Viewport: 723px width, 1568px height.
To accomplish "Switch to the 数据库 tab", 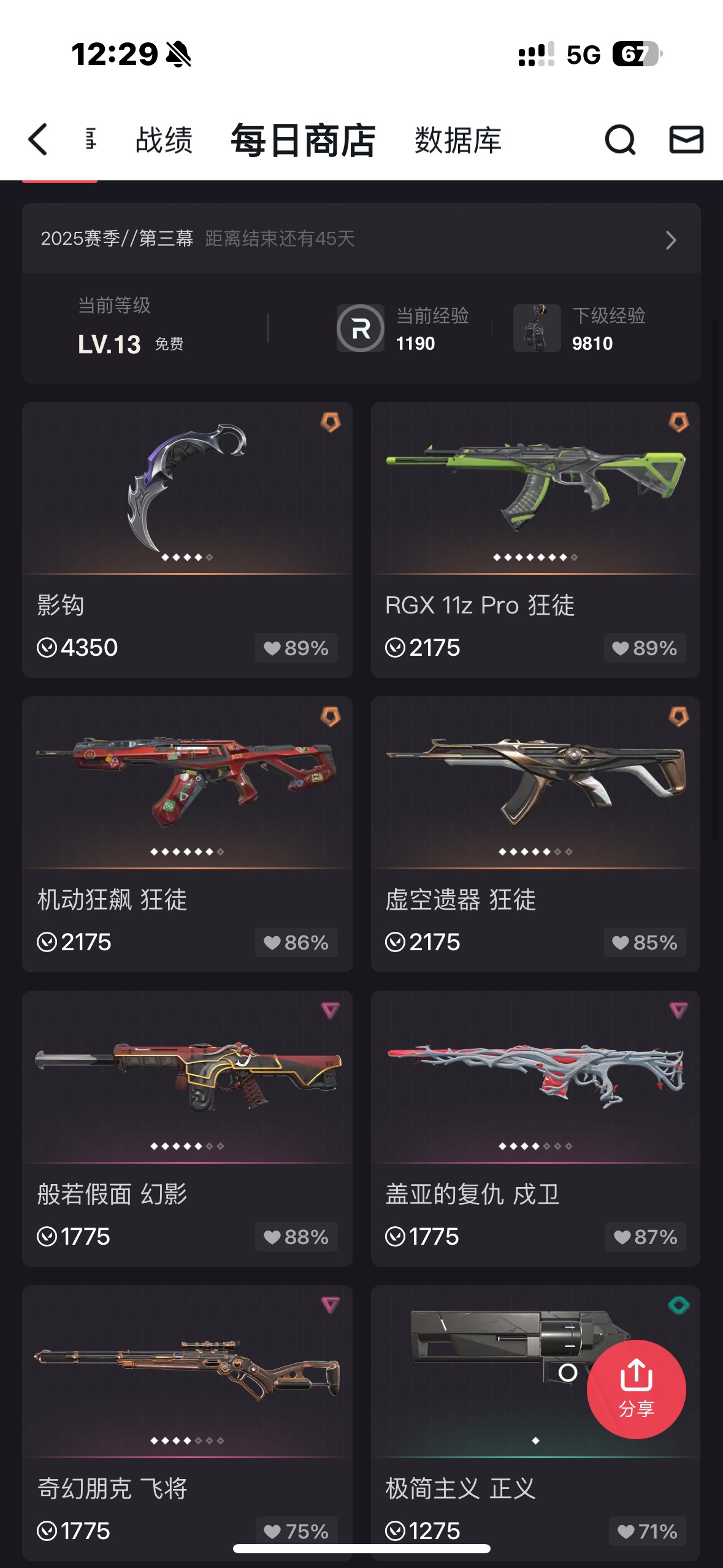I will pyautogui.click(x=457, y=140).
